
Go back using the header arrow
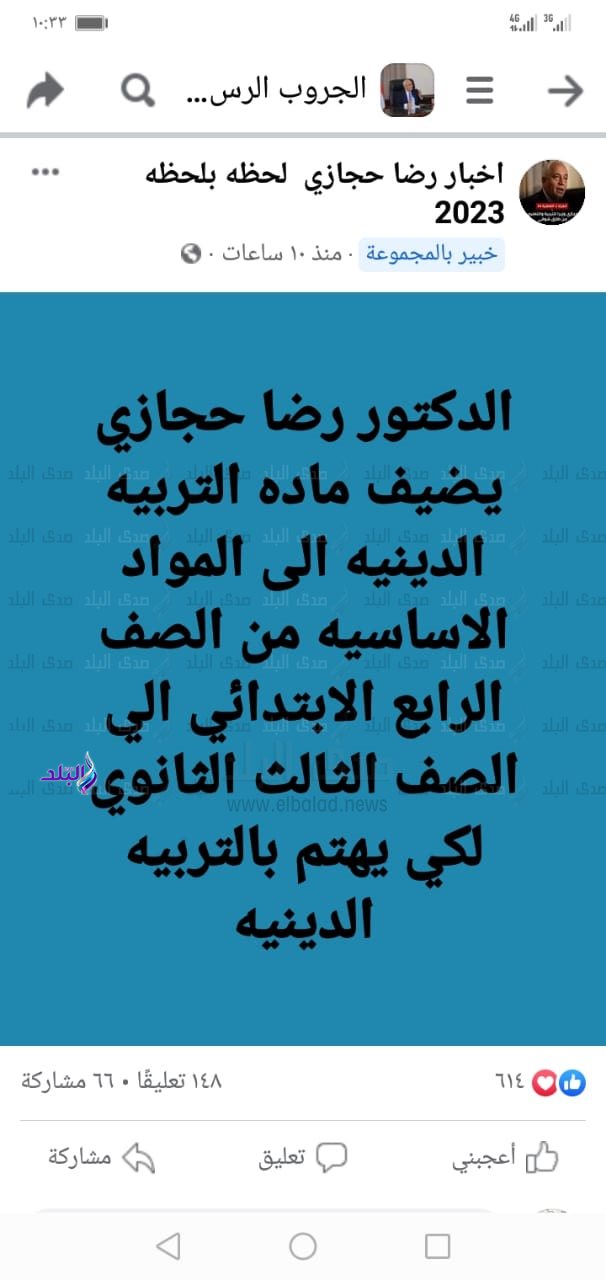click(565, 91)
